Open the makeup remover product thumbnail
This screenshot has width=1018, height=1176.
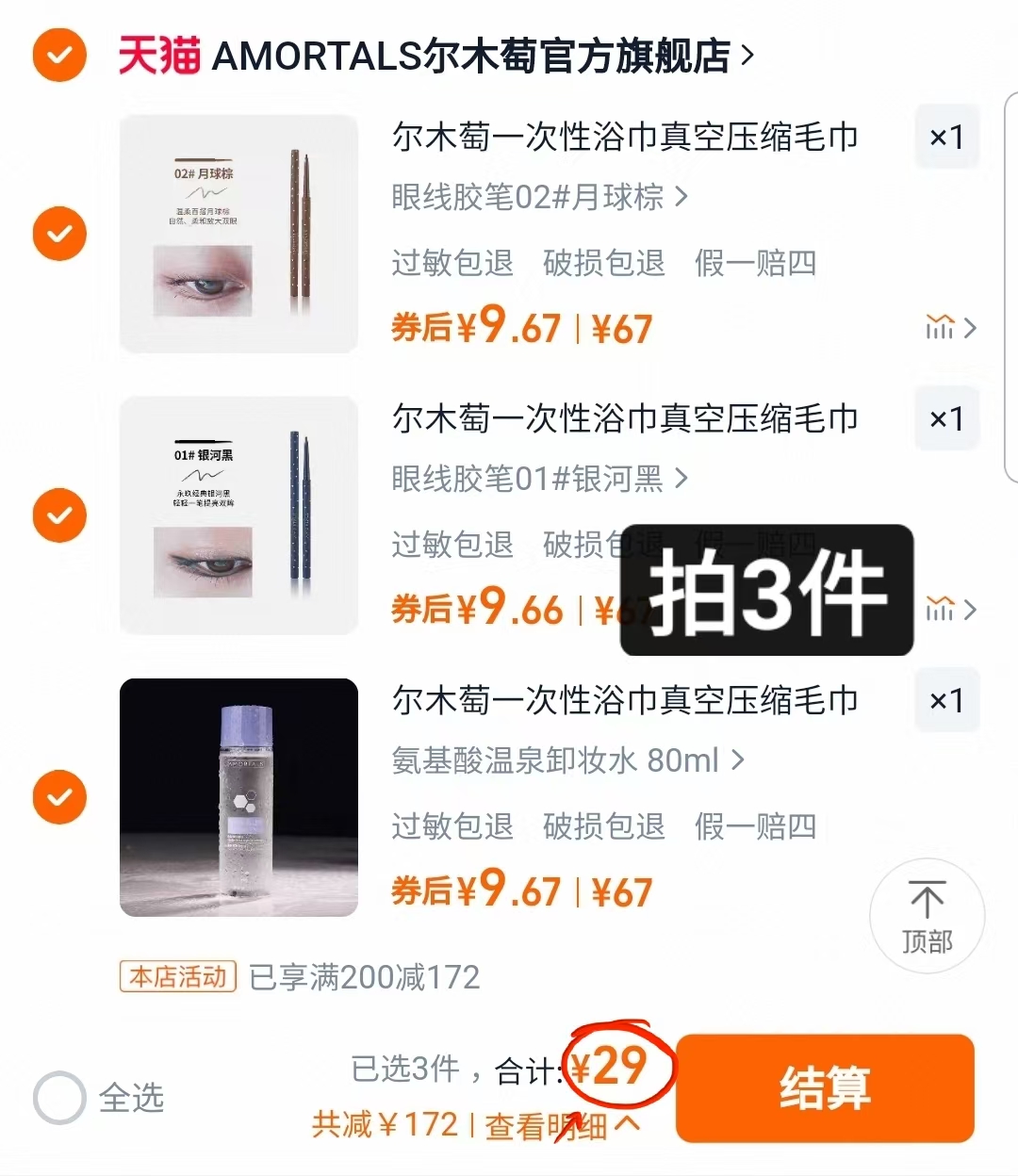tap(238, 797)
